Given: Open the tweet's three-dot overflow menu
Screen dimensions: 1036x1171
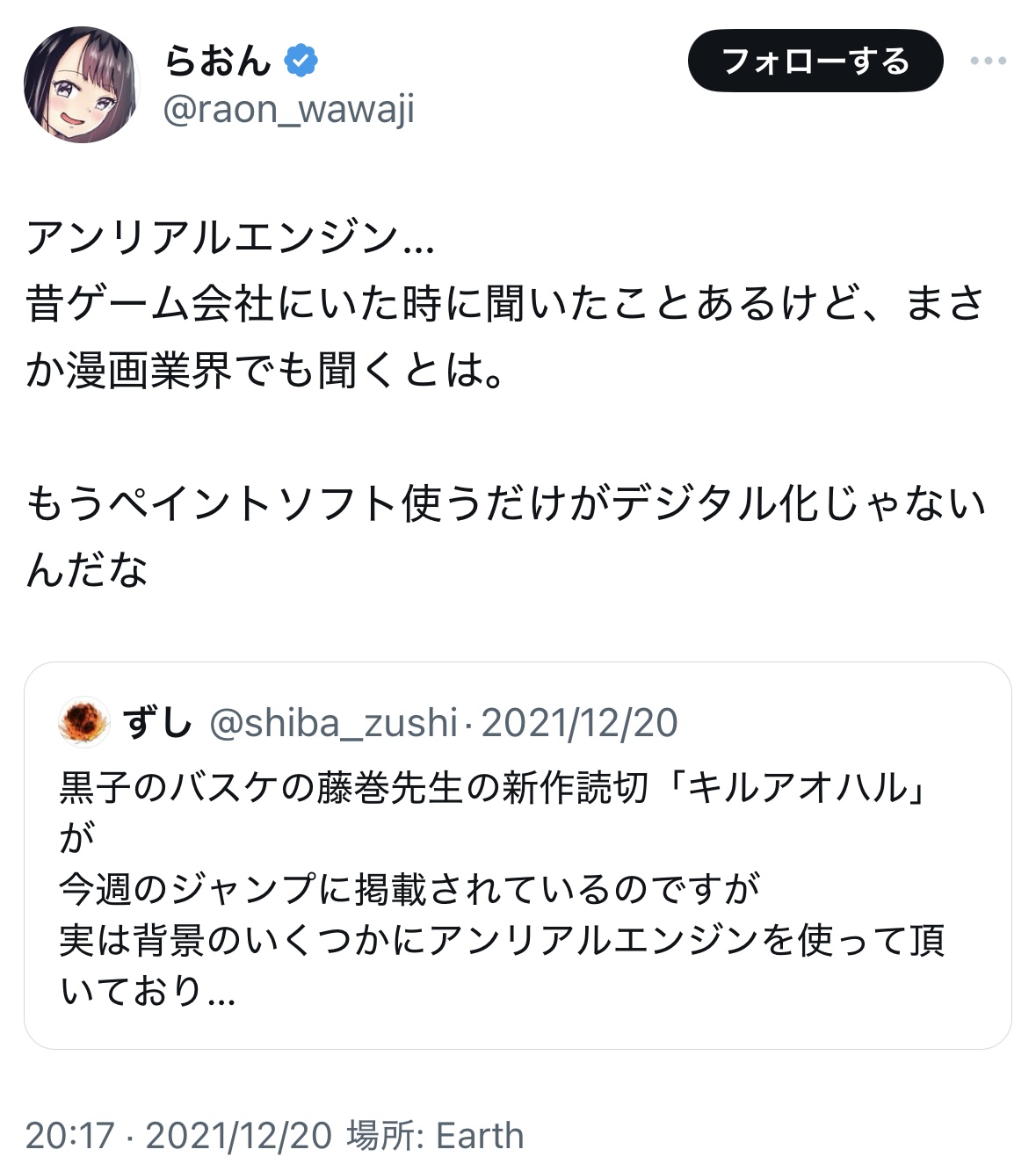Looking at the screenshot, I should point(988,61).
